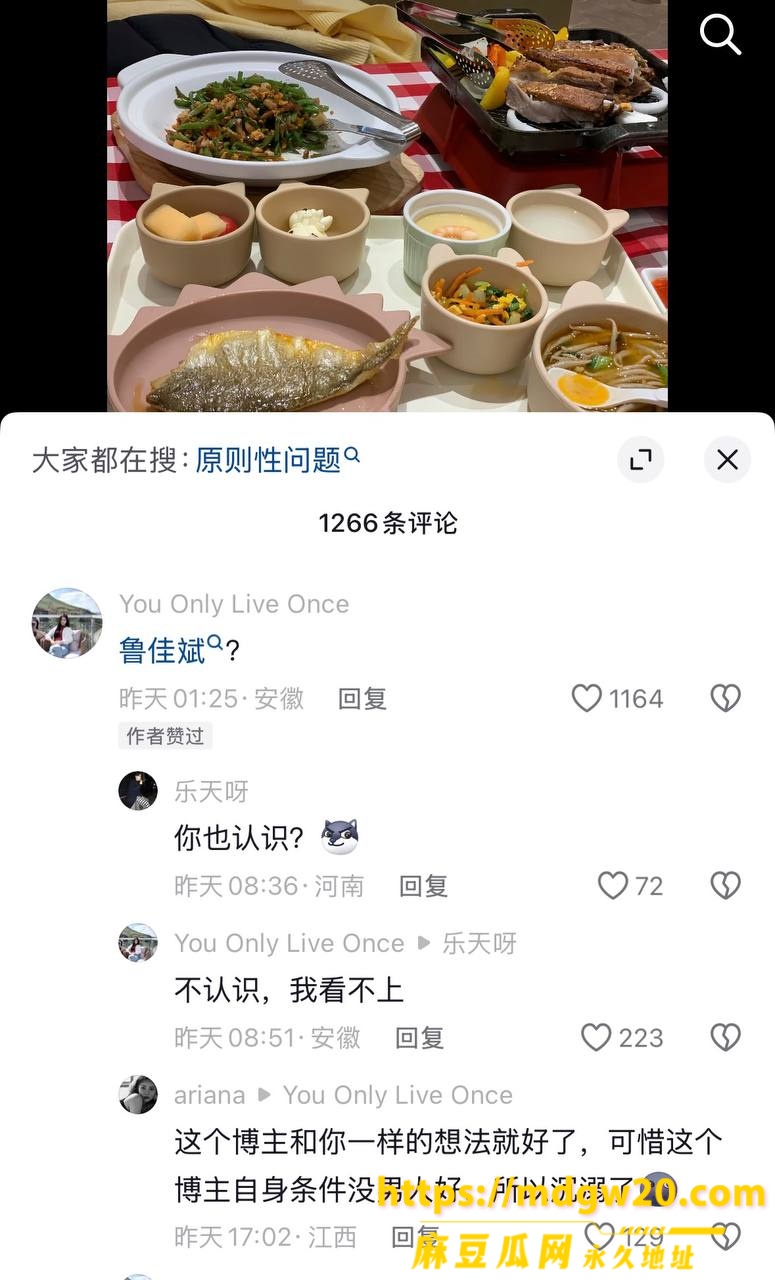Open ariana's profile avatar
Image resolution: width=775 pixels, height=1280 pixels.
click(138, 1095)
